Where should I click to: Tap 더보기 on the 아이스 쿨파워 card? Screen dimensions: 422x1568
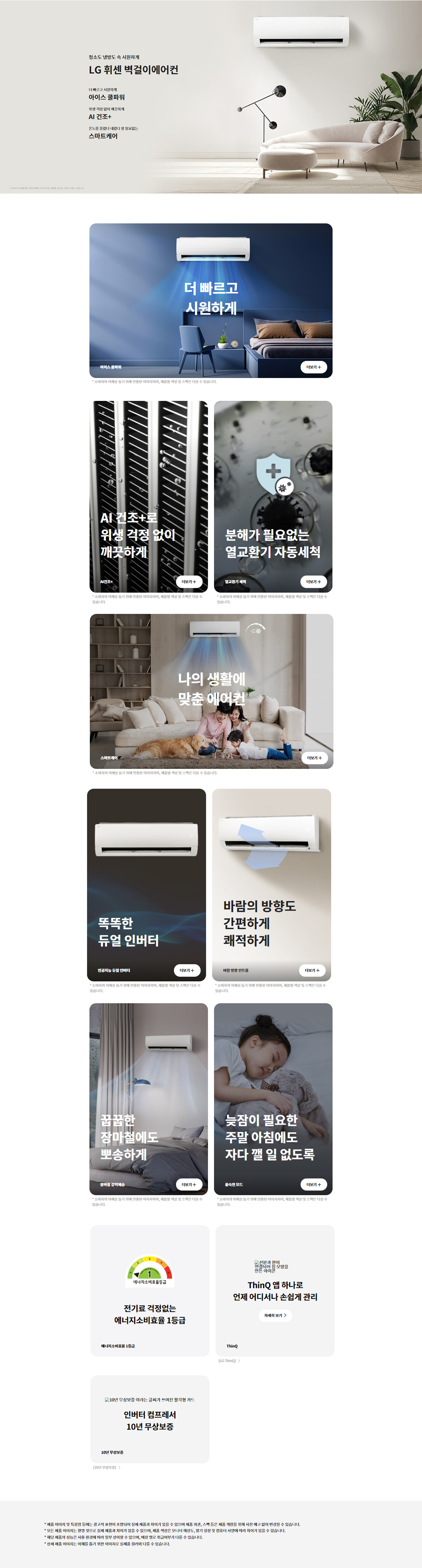tap(314, 367)
